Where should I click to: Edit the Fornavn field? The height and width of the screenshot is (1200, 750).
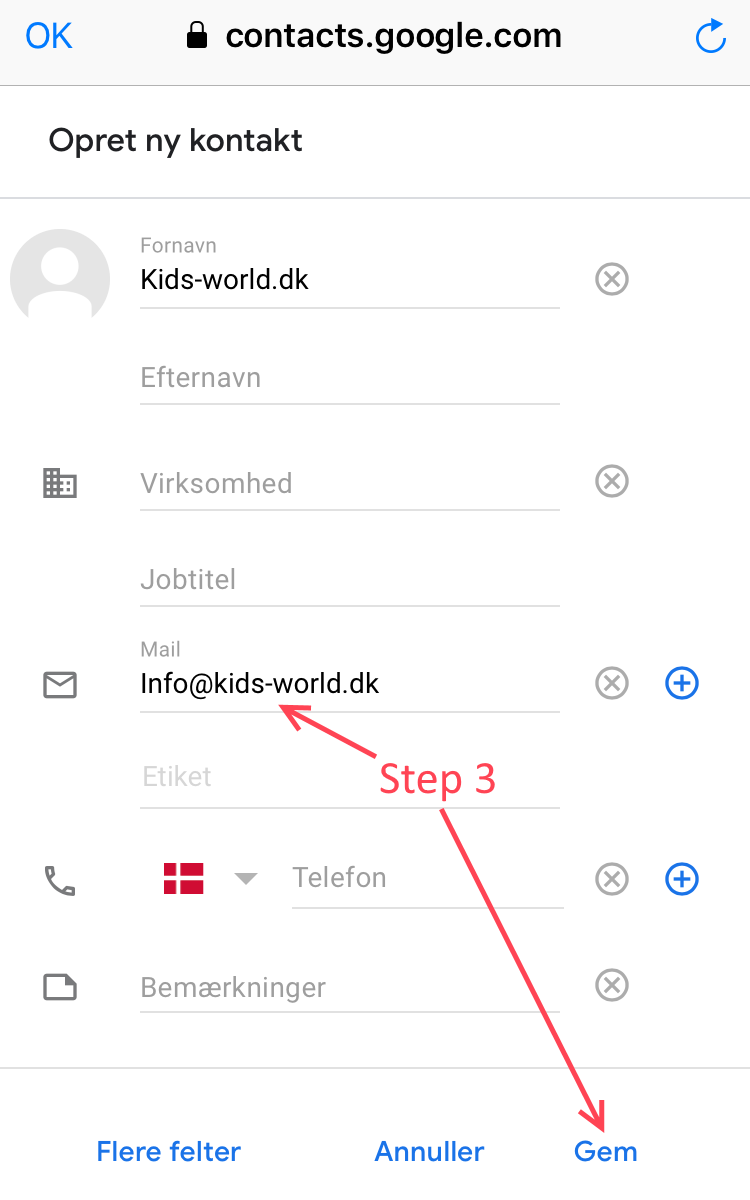[349, 279]
